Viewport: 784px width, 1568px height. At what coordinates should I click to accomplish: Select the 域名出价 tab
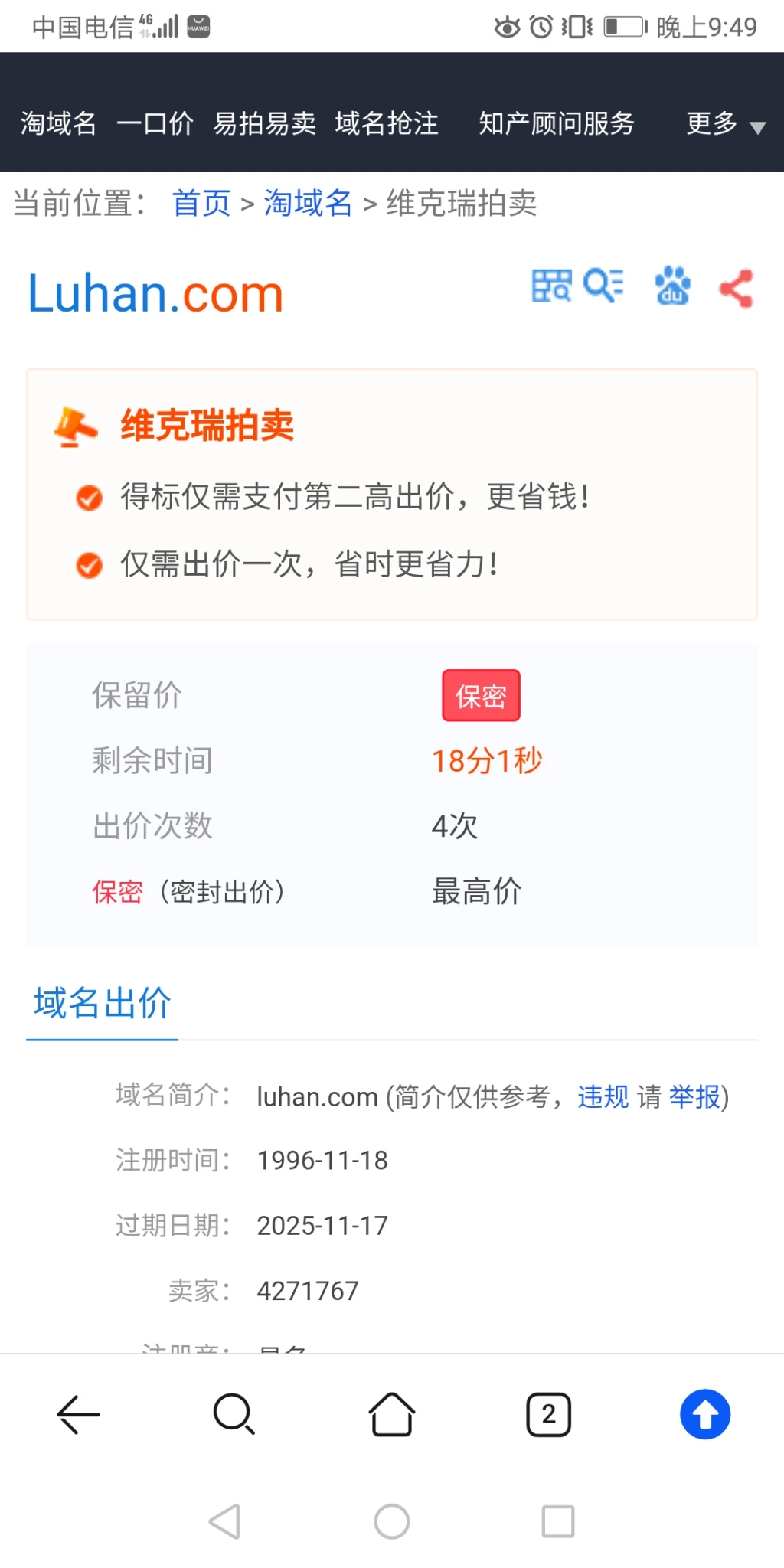click(x=103, y=1003)
